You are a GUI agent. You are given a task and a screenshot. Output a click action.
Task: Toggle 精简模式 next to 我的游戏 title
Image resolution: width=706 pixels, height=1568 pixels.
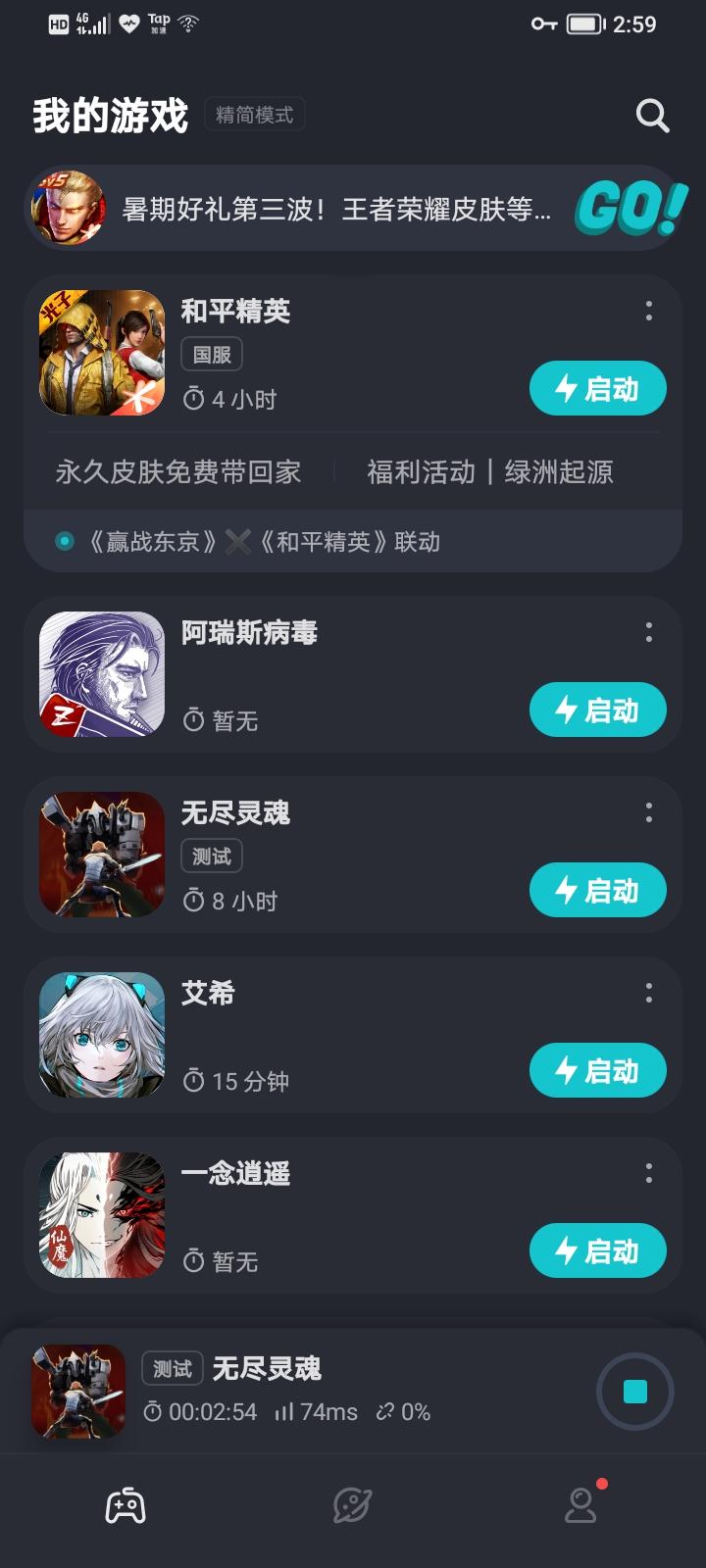coord(254,115)
